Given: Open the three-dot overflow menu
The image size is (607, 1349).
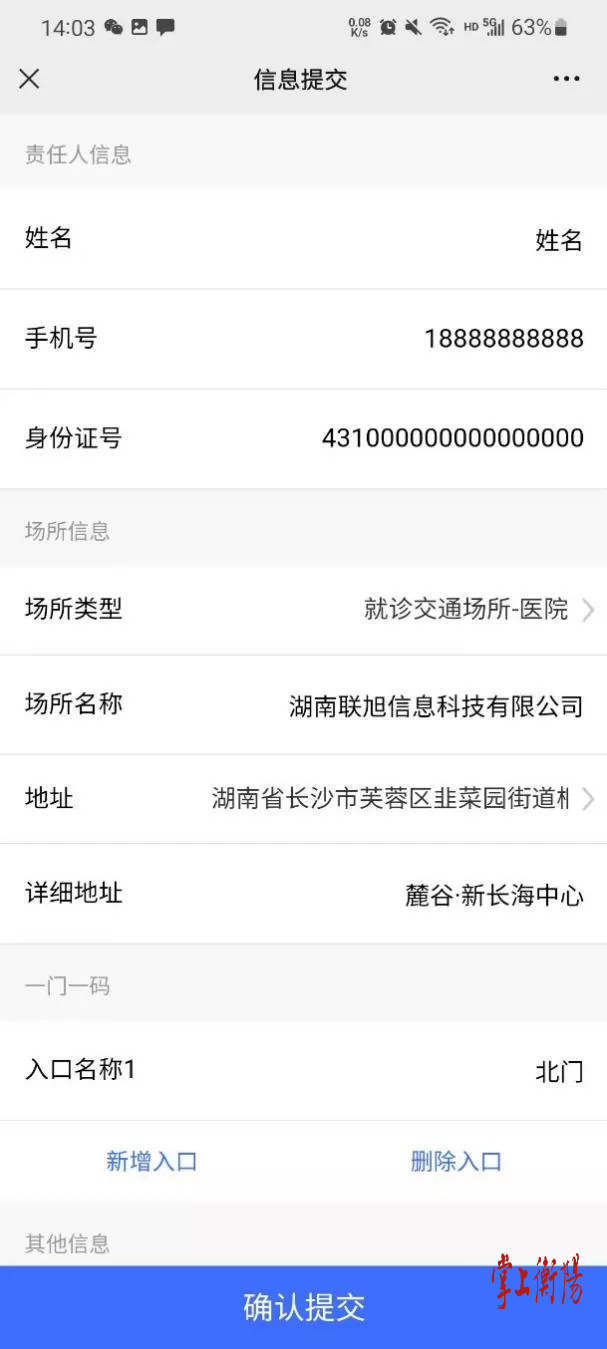Looking at the screenshot, I should click(566, 79).
